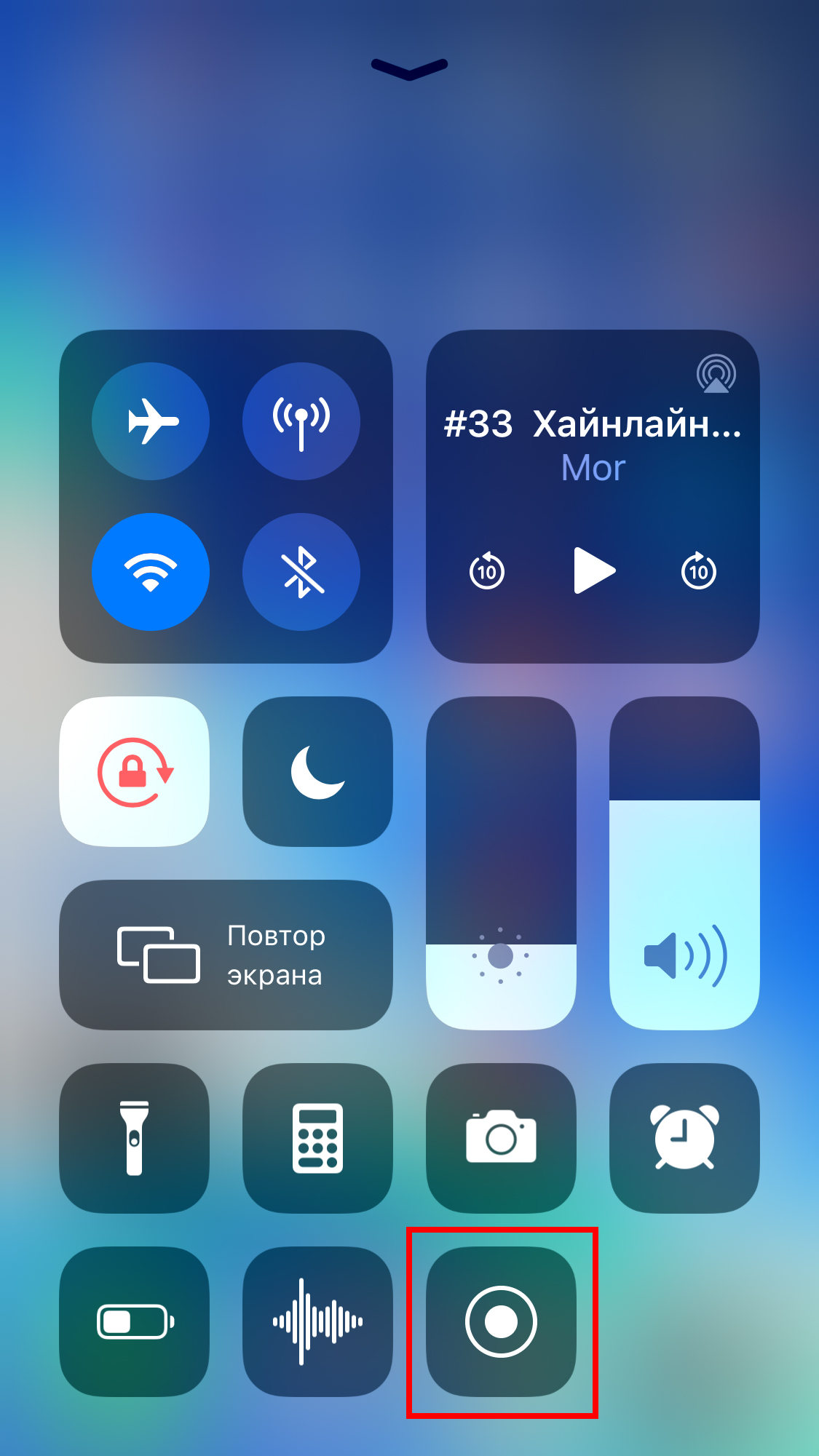Open Повтор экрана screen mirroring

(226, 955)
